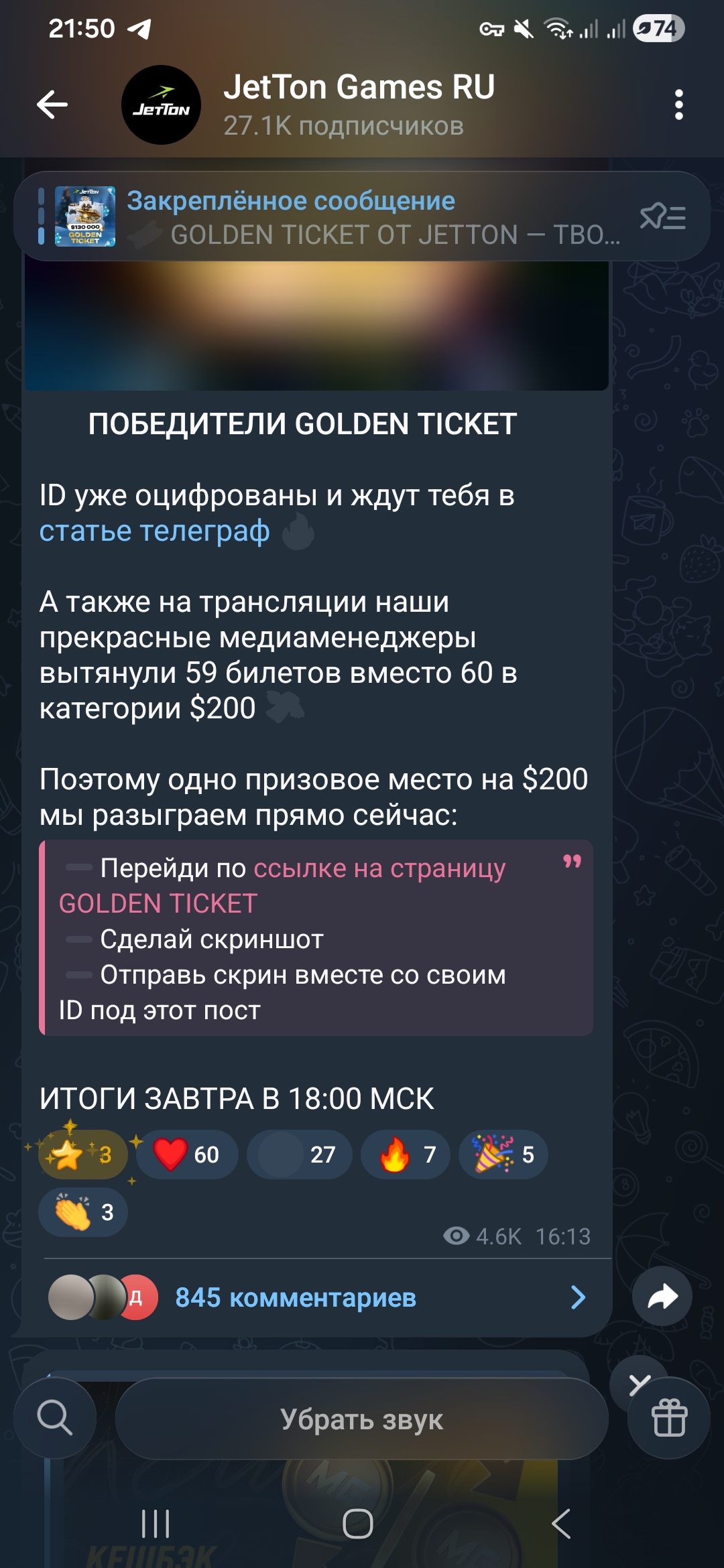Tap the system home button
This screenshot has height=1568, width=724.
(x=358, y=1523)
